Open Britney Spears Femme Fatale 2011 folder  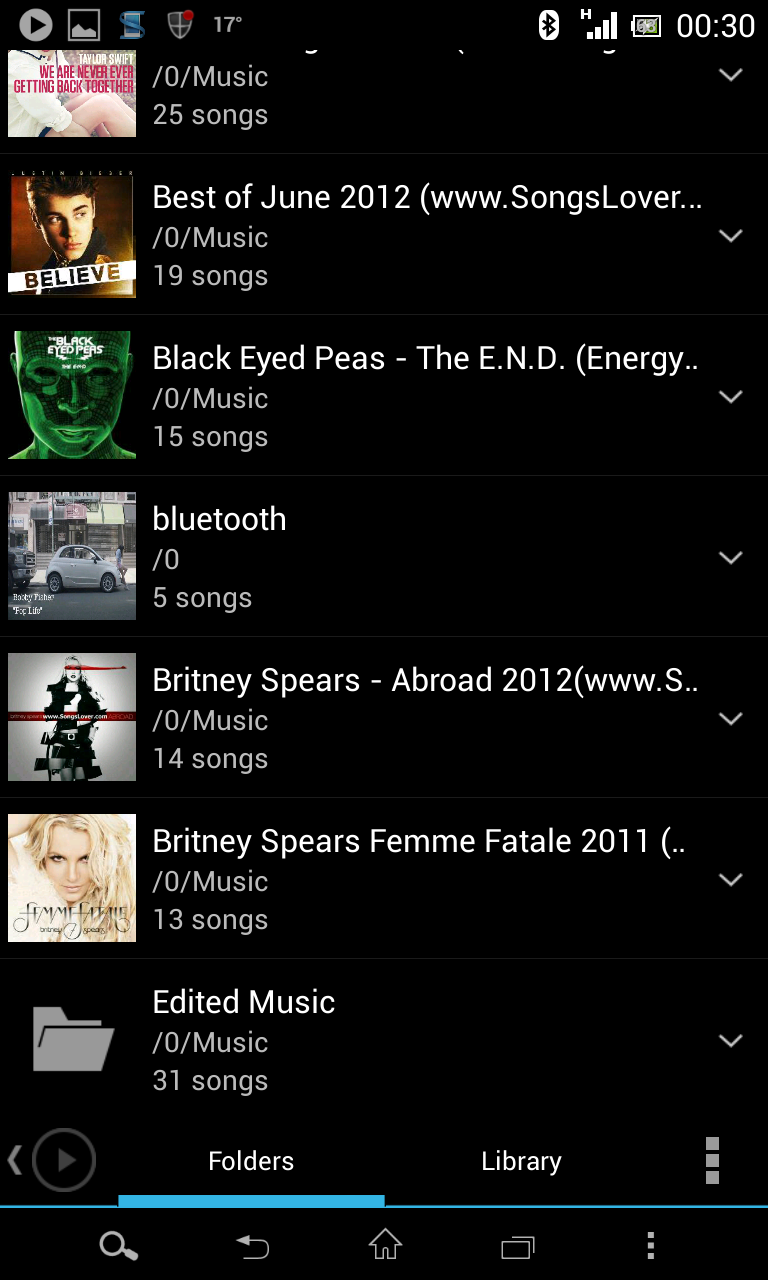pyautogui.click(x=400, y=879)
